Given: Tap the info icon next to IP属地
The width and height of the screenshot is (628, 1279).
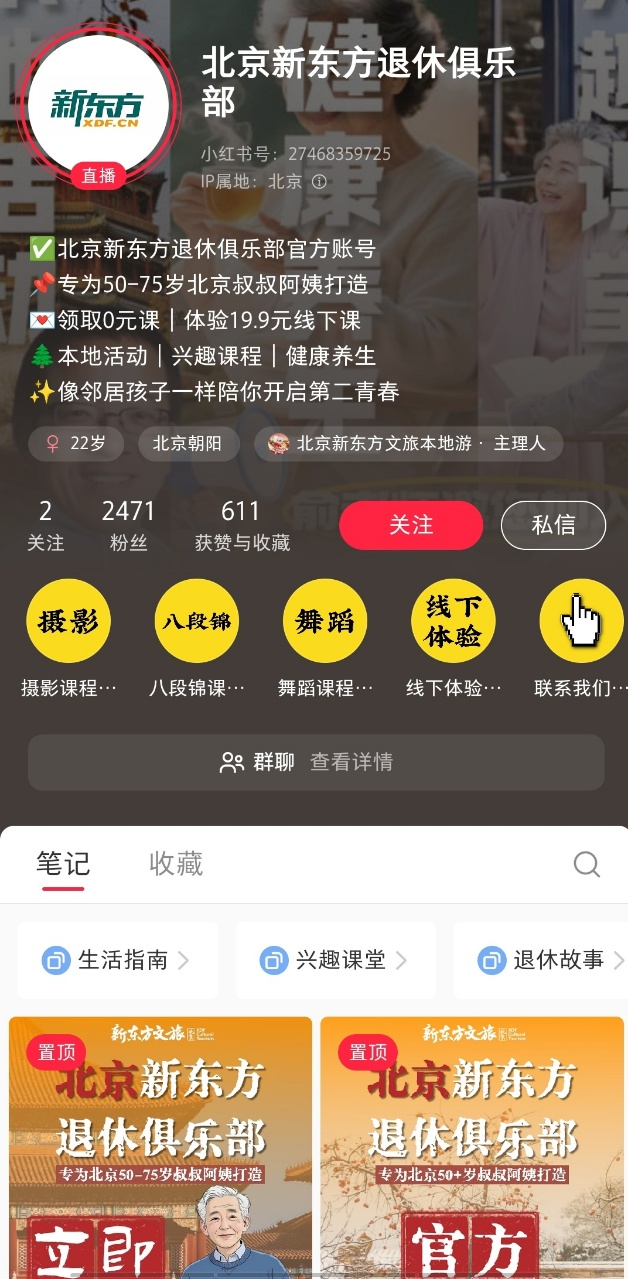Looking at the screenshot, I should (319, 182).
